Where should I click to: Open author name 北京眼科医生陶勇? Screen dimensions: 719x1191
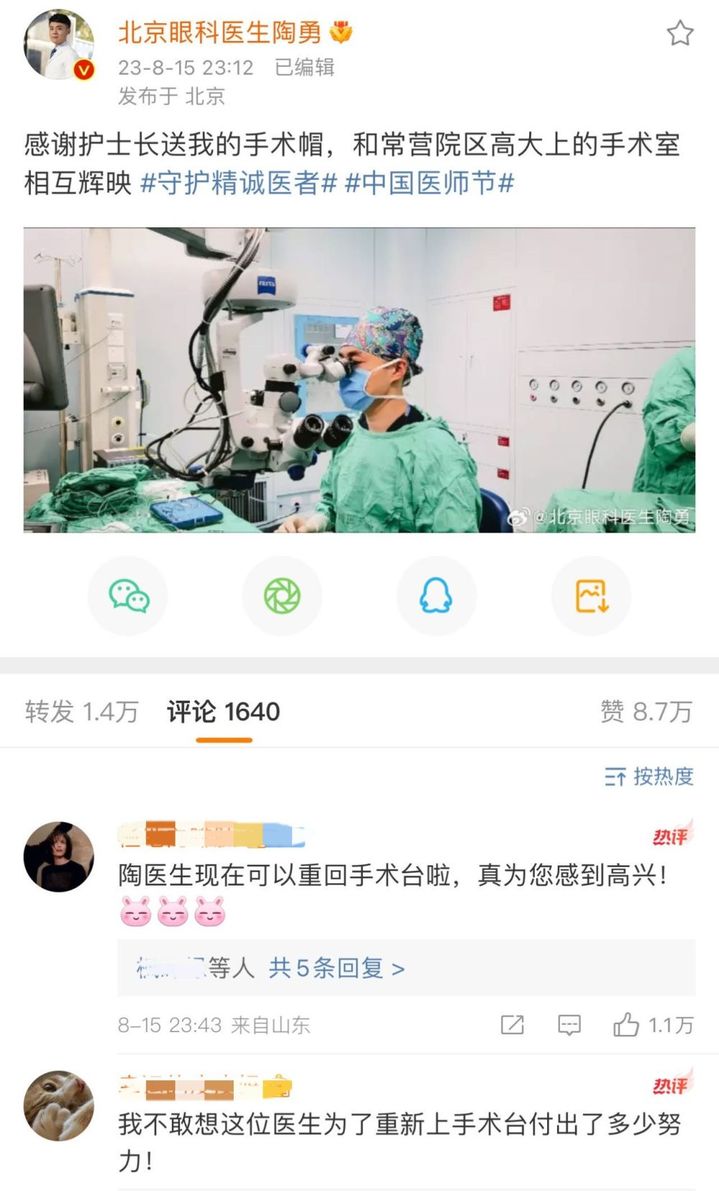pyautogui.click(x=220, y=32)
